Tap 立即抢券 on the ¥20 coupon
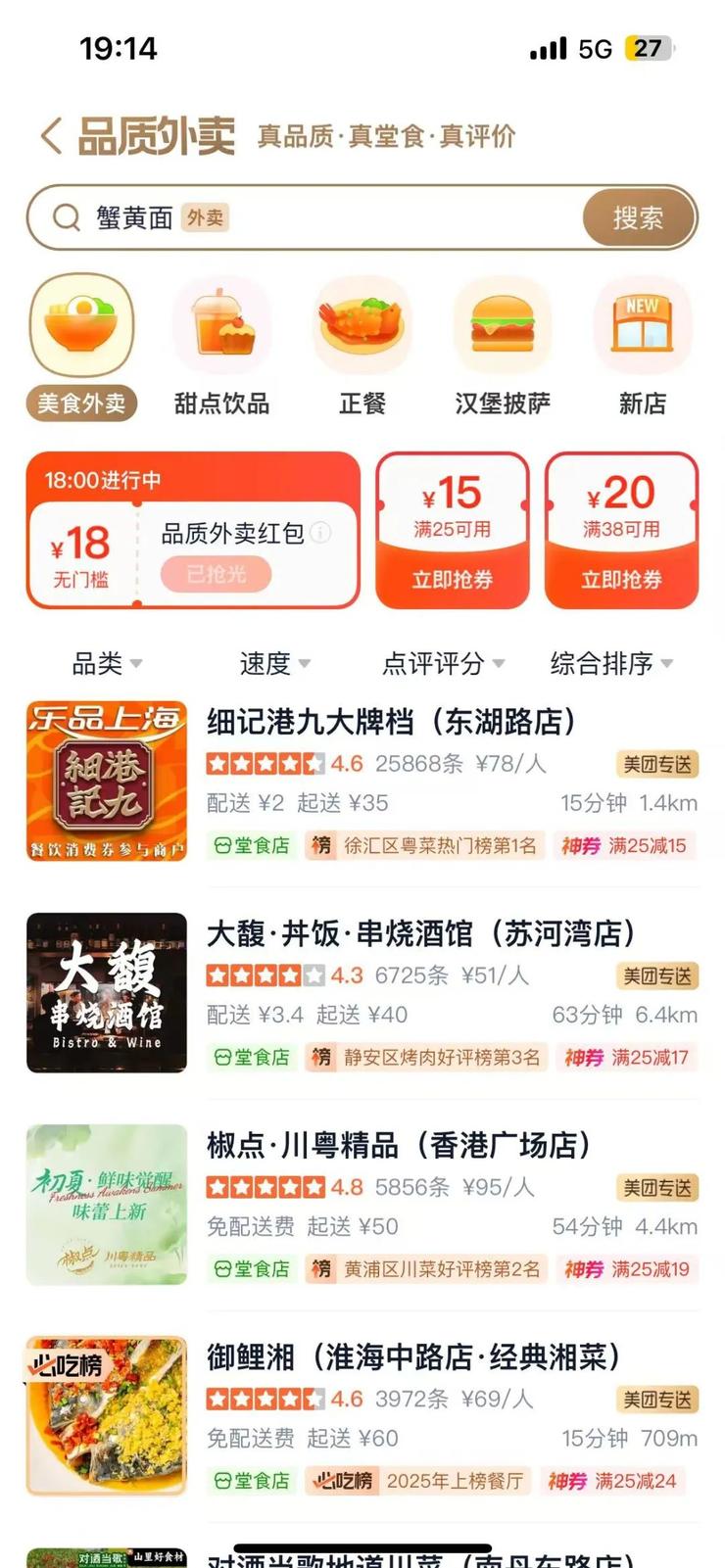This screenshot has width=725, height=1568. pyautogui.click(x=622, y=580)
